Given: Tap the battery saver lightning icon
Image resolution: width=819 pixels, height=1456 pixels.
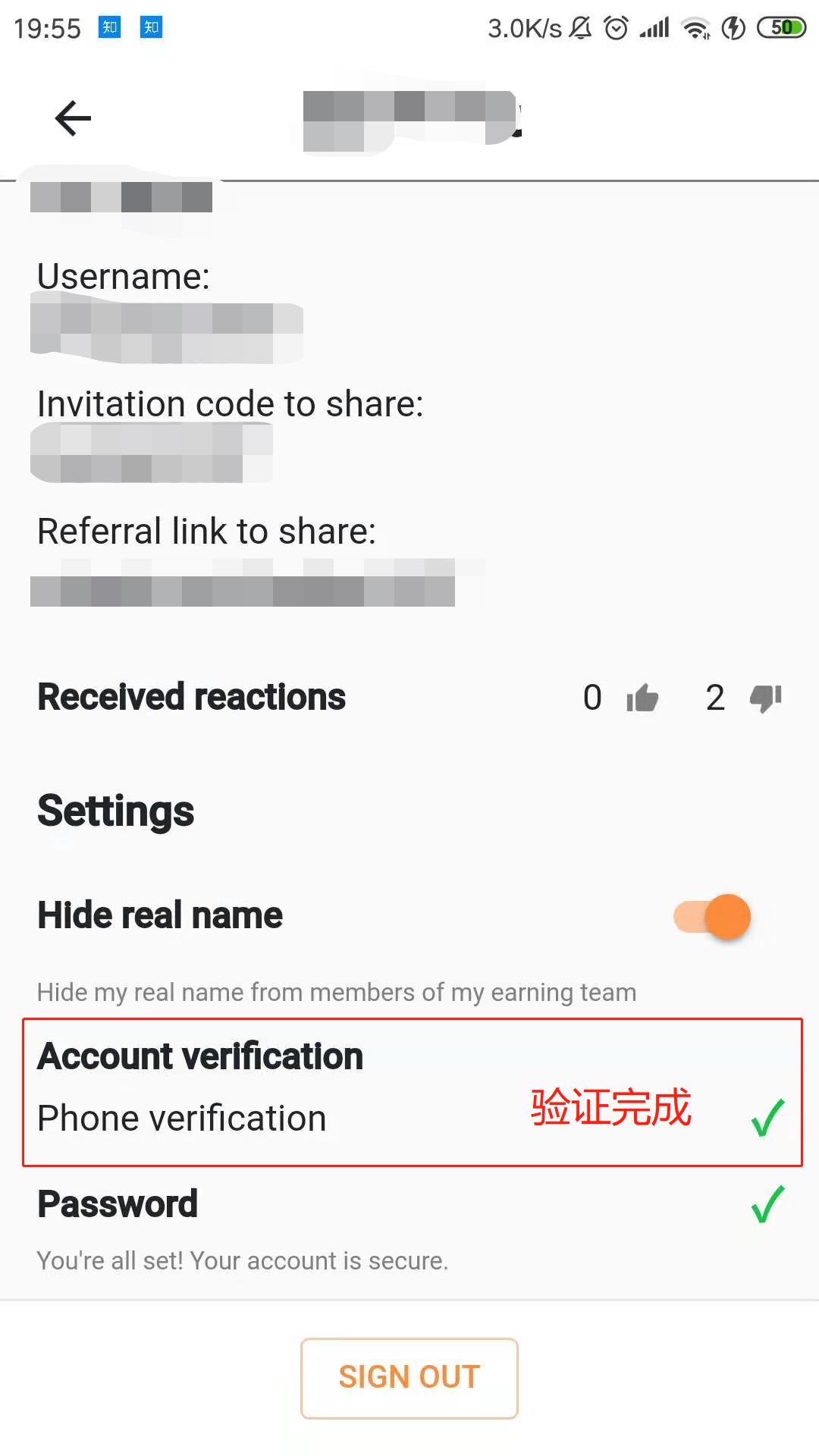Looking at the screenshot, I should [733, 27].
